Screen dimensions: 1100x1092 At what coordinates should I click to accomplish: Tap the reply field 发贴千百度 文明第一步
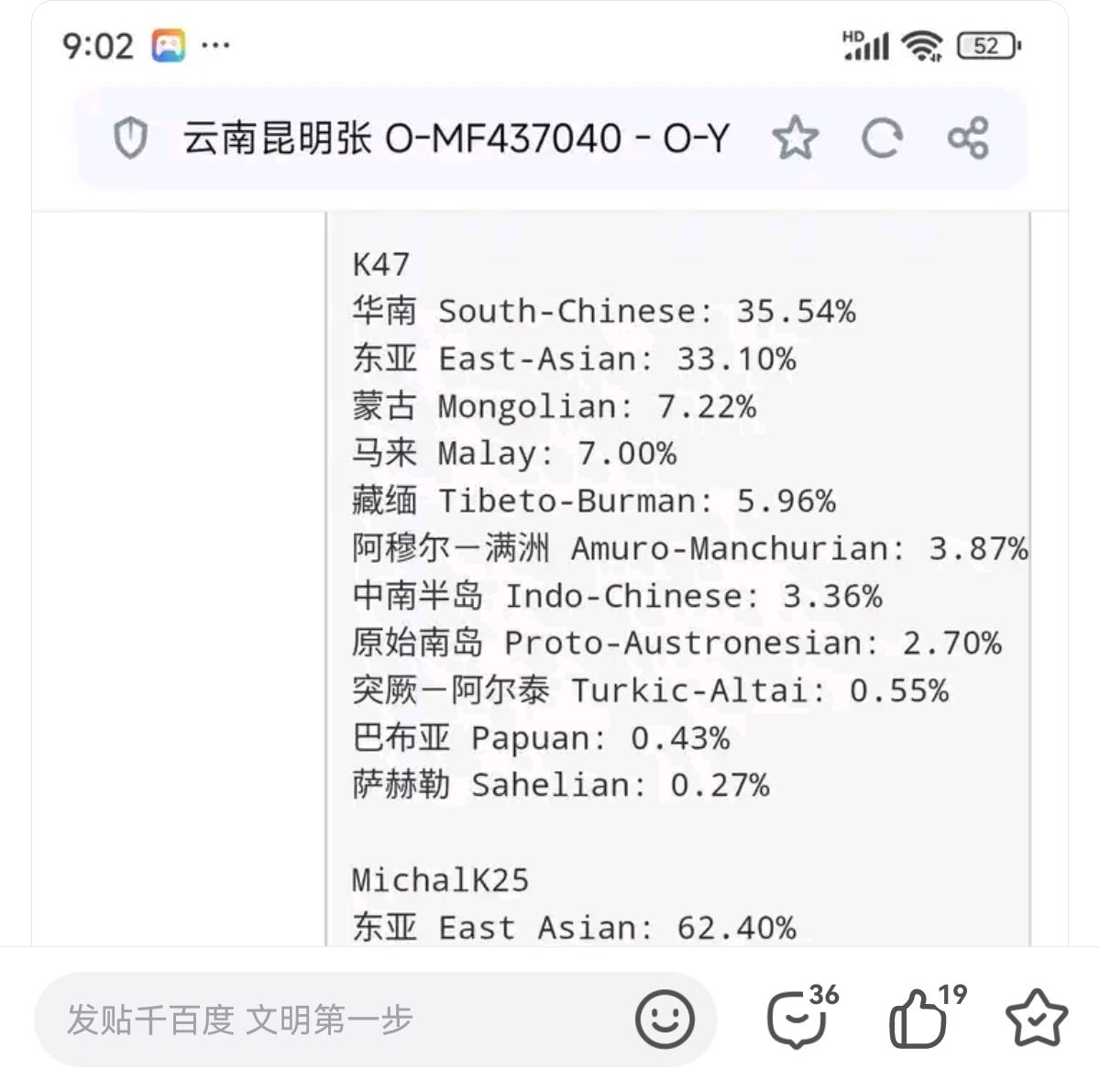tap(330, 1020)
